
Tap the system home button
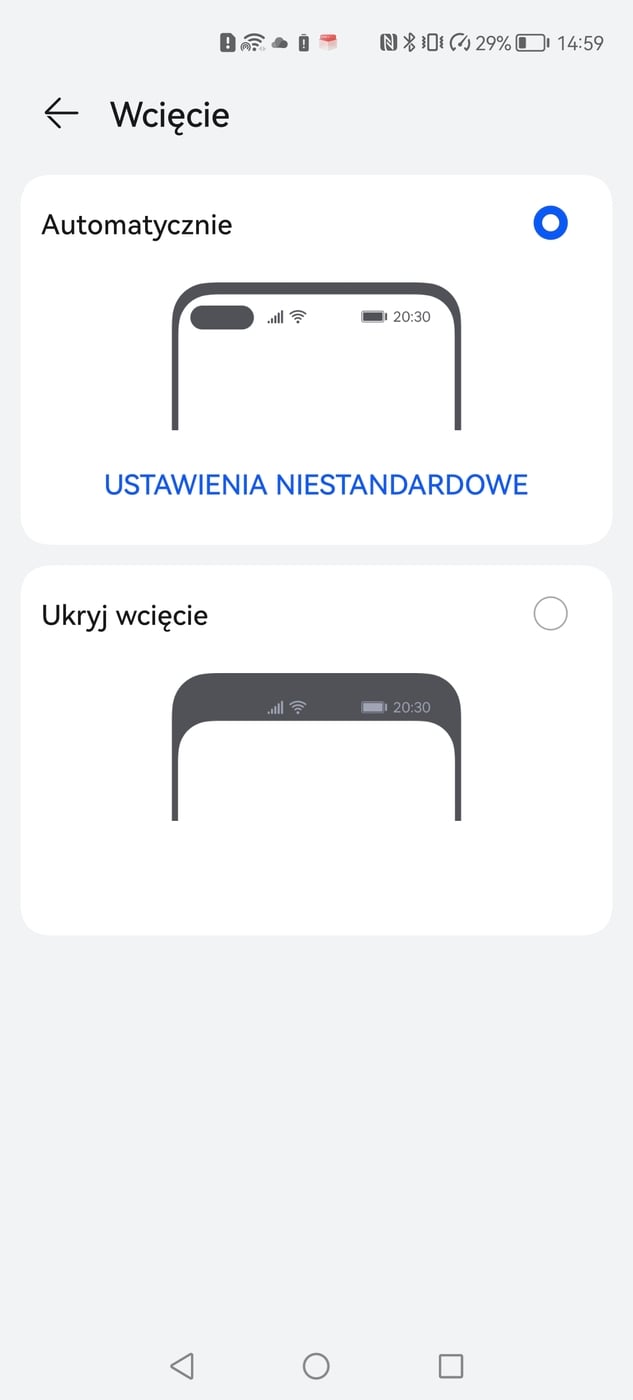coord(316,1365)
